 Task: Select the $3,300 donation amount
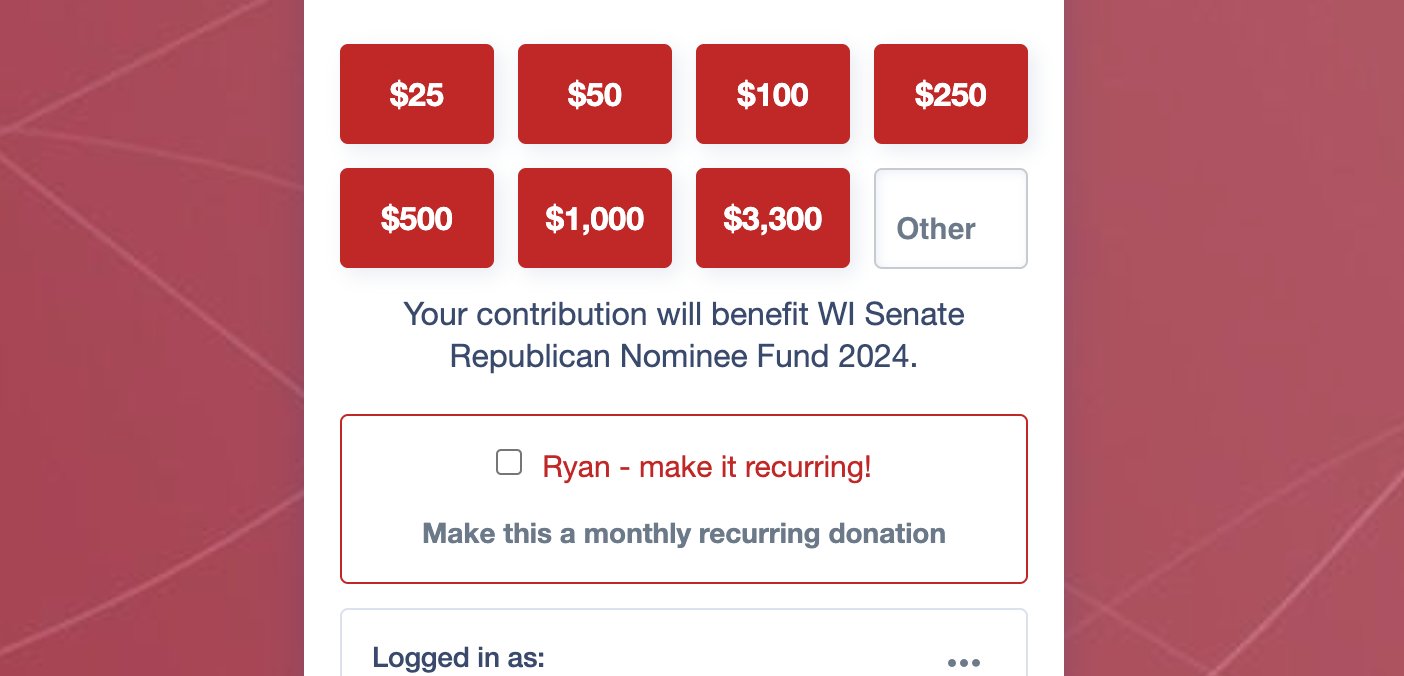coord(773,218)
